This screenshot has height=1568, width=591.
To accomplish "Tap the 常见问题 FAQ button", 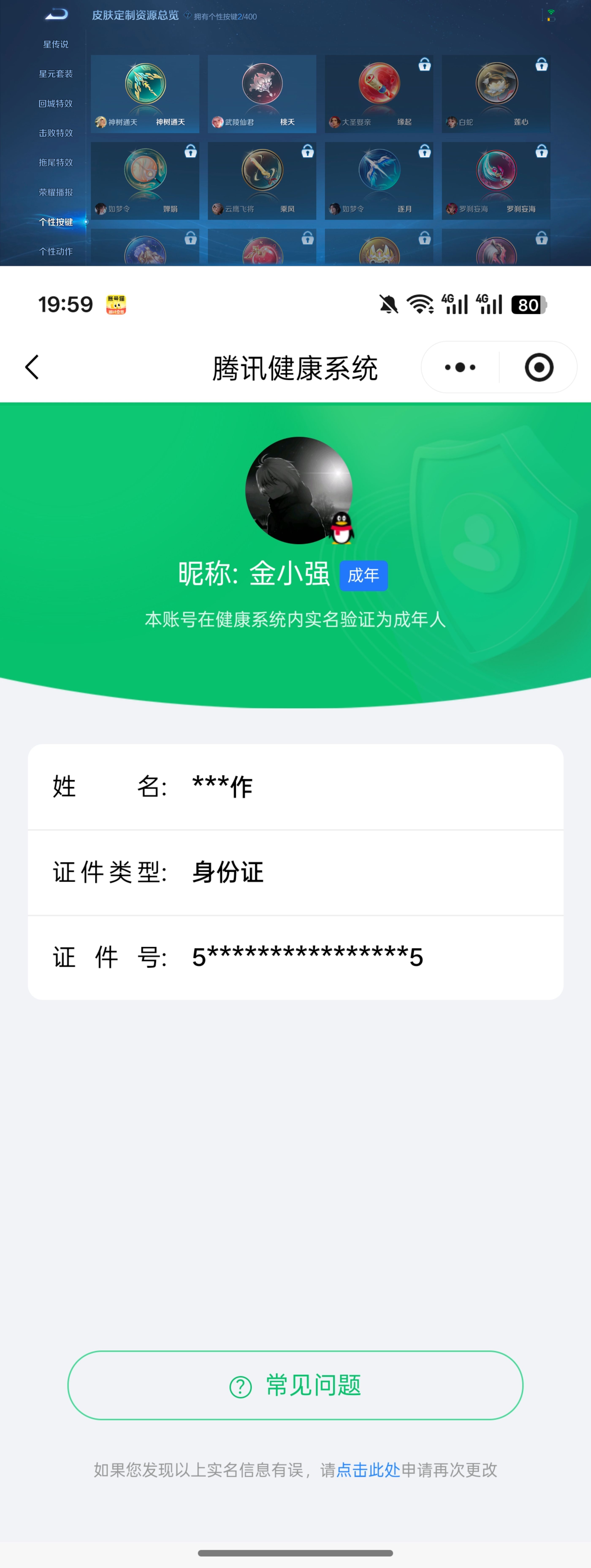I will pos(295,1385).
